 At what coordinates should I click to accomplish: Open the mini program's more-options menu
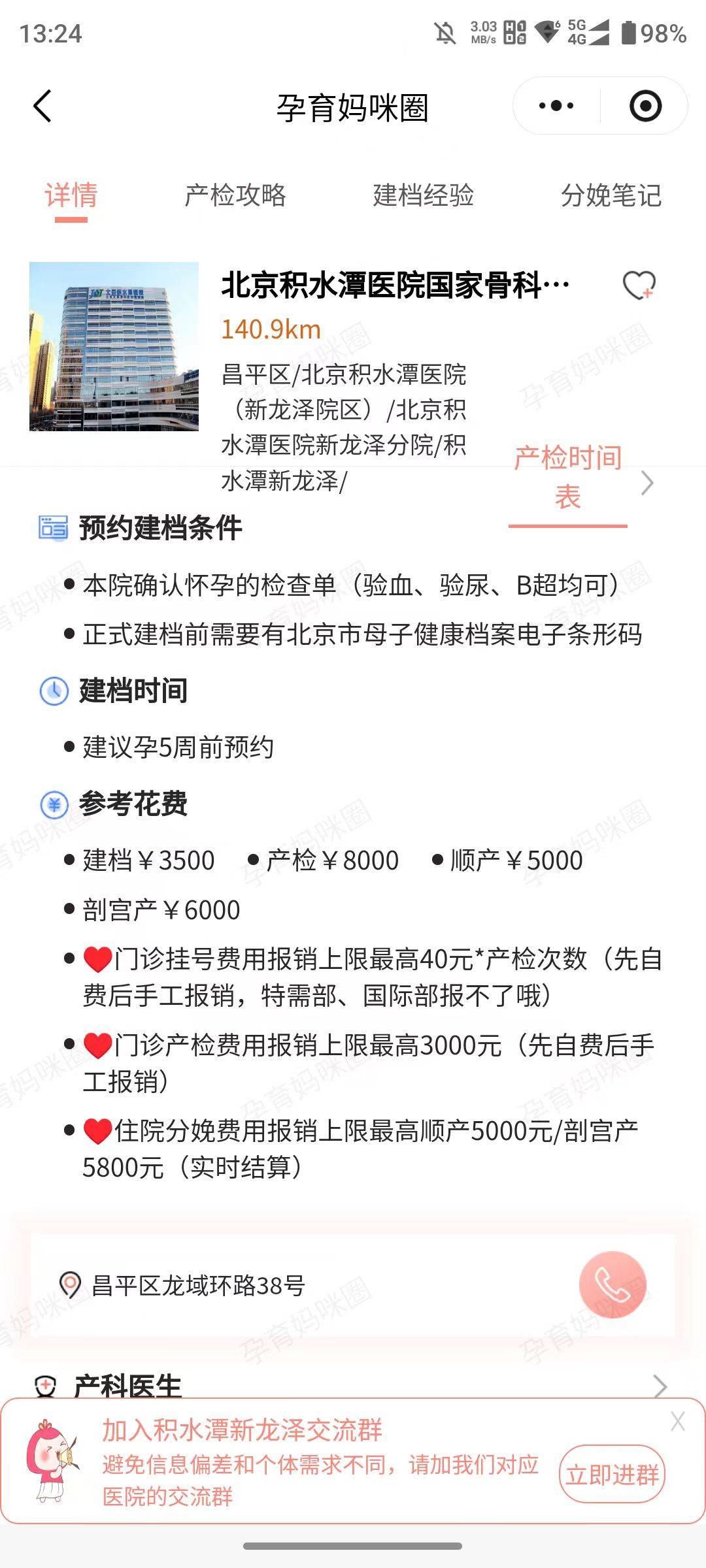[556, 106]
